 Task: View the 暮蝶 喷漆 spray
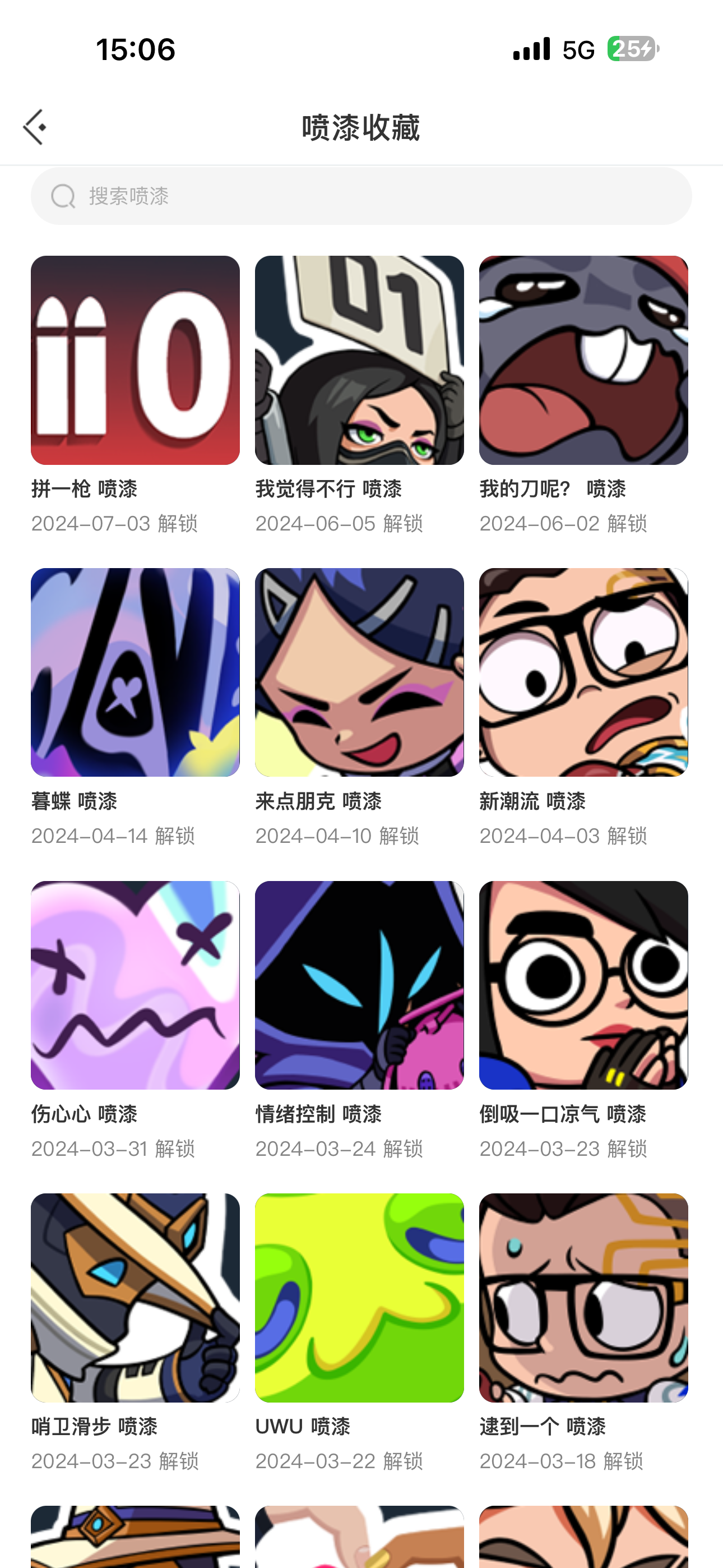[x=135, y=672]
